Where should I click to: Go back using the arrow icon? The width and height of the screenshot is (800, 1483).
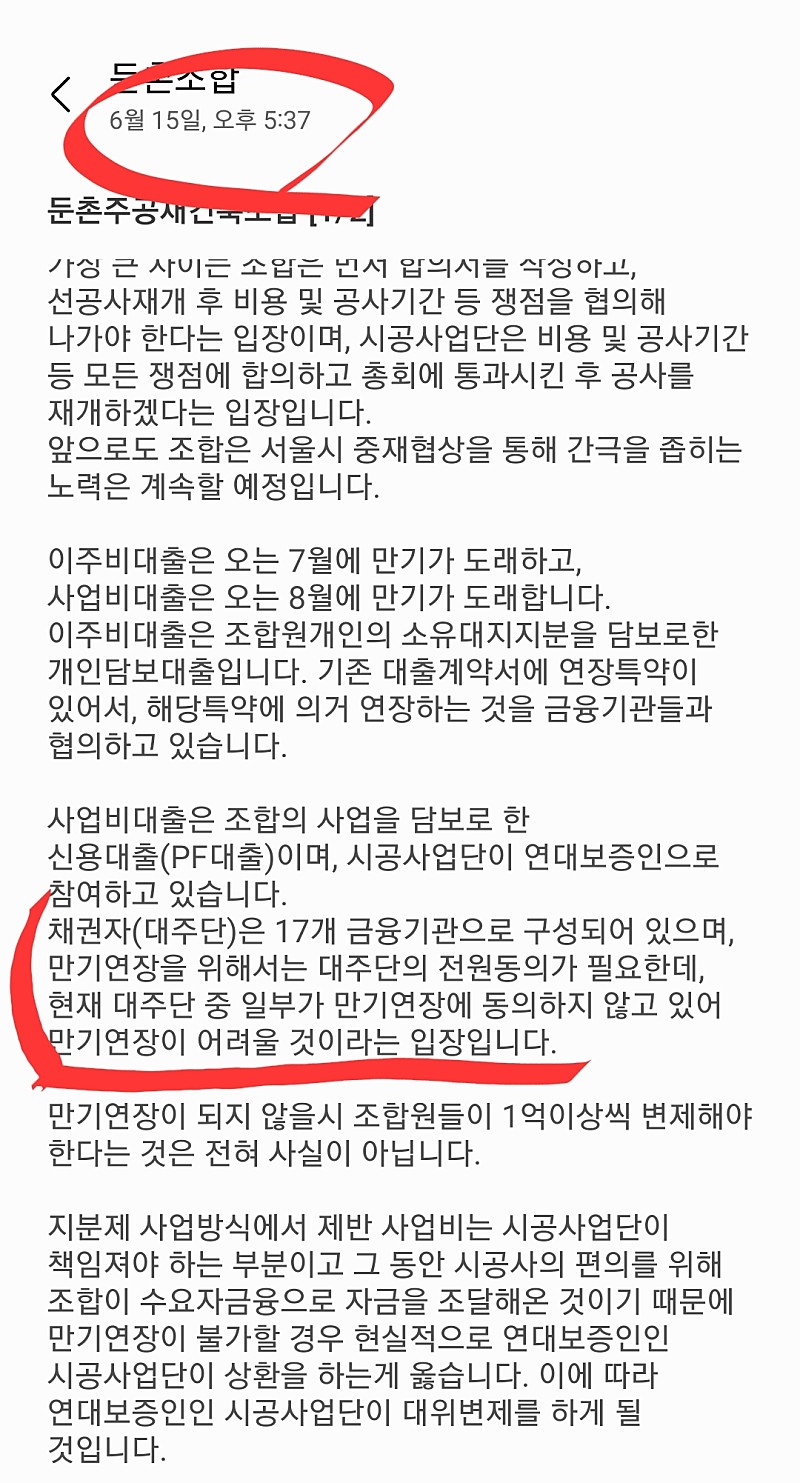pos(61,95)
